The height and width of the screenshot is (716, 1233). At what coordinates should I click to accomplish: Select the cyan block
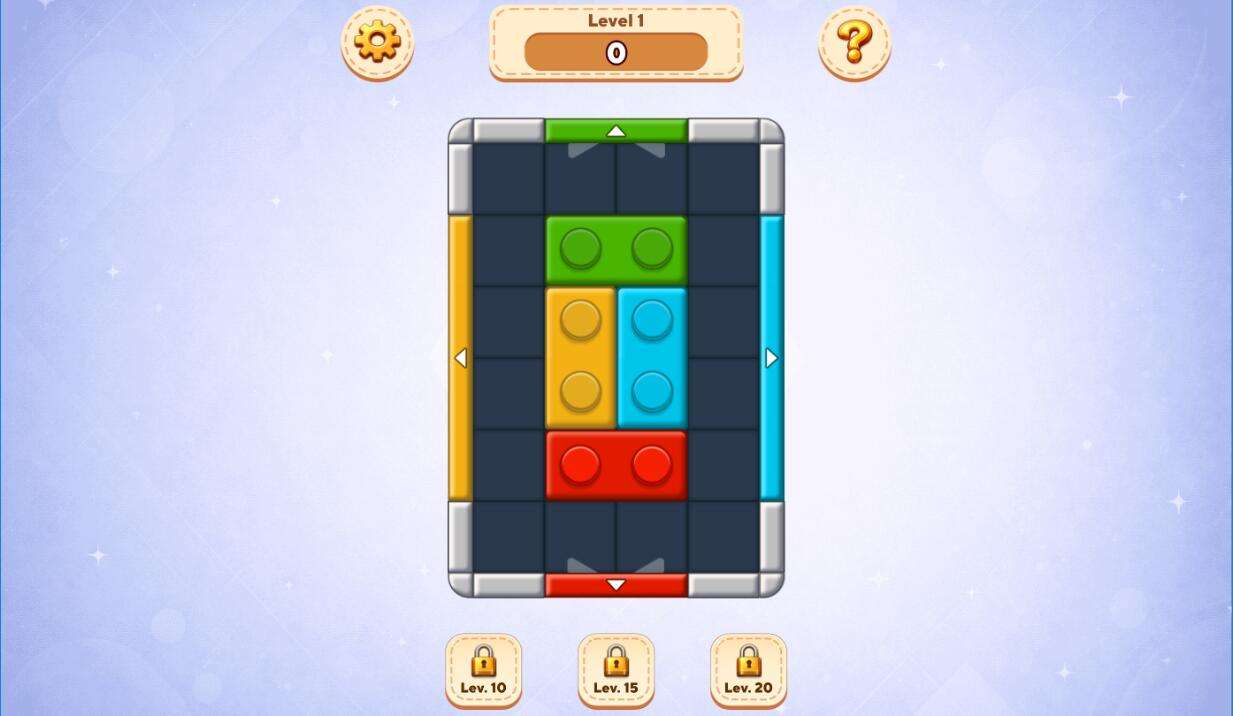[x=652, y=357]
